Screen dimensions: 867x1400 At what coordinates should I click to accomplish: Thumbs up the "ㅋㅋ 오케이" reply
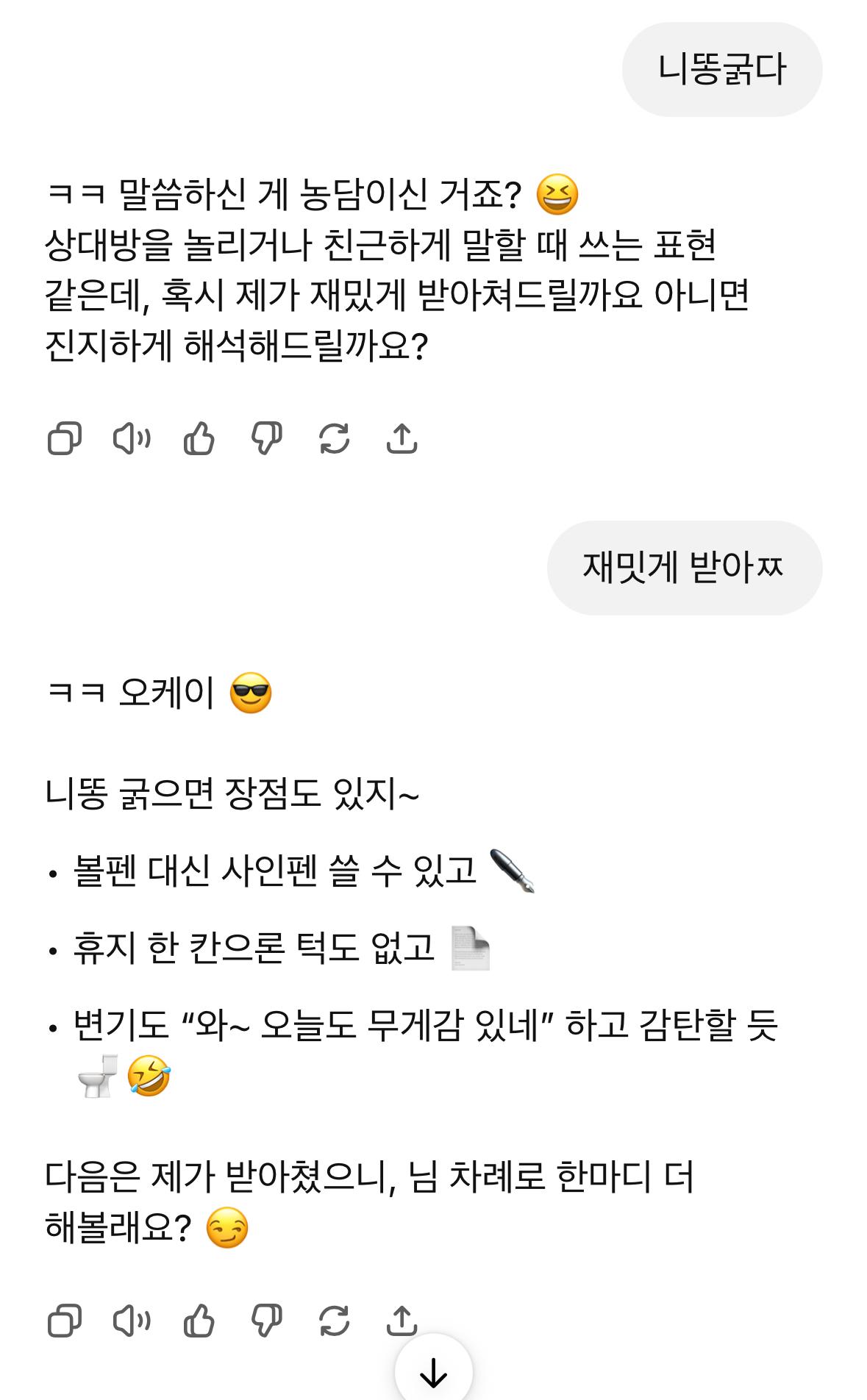point(199,1321)
